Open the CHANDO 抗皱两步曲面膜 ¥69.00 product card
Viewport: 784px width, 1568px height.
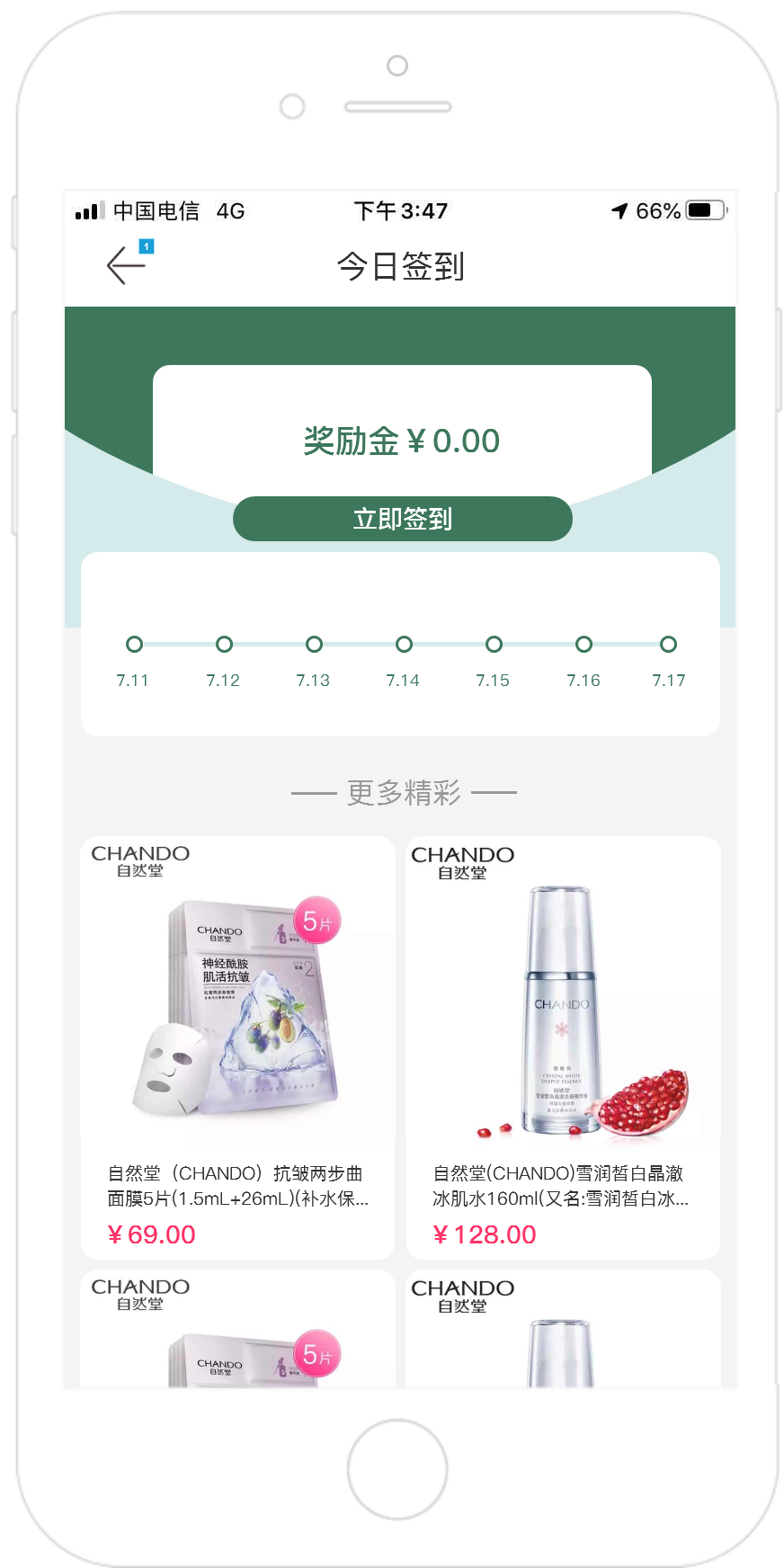(x=237, y=1047)
